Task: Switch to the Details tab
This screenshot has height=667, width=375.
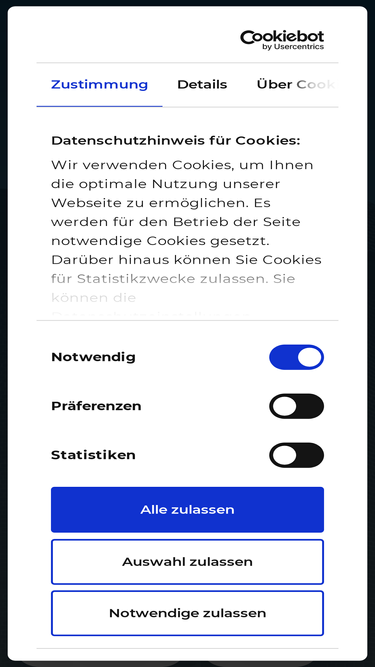Action: [x=202, y=85]
